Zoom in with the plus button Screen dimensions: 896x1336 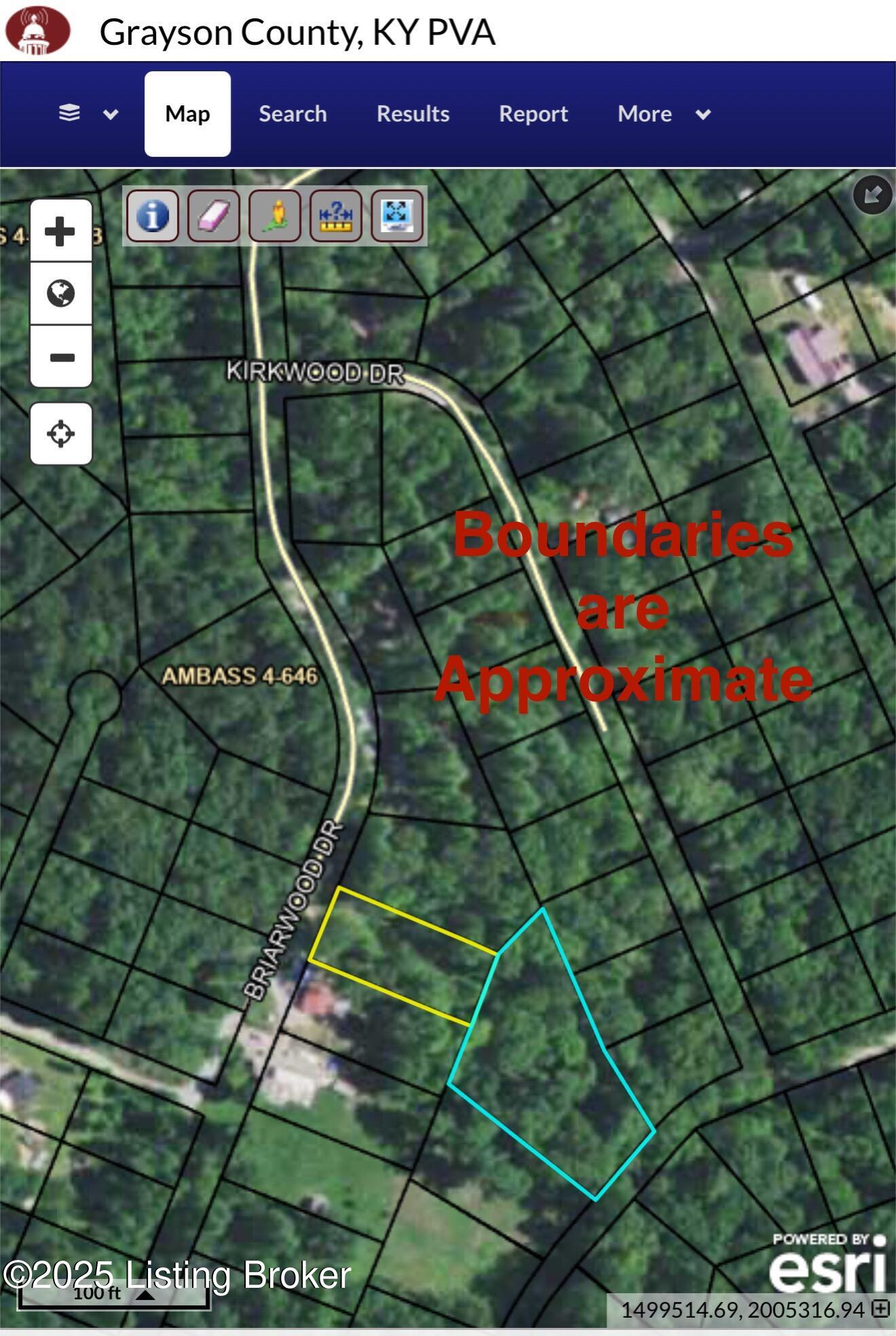(x=60, y=231)
